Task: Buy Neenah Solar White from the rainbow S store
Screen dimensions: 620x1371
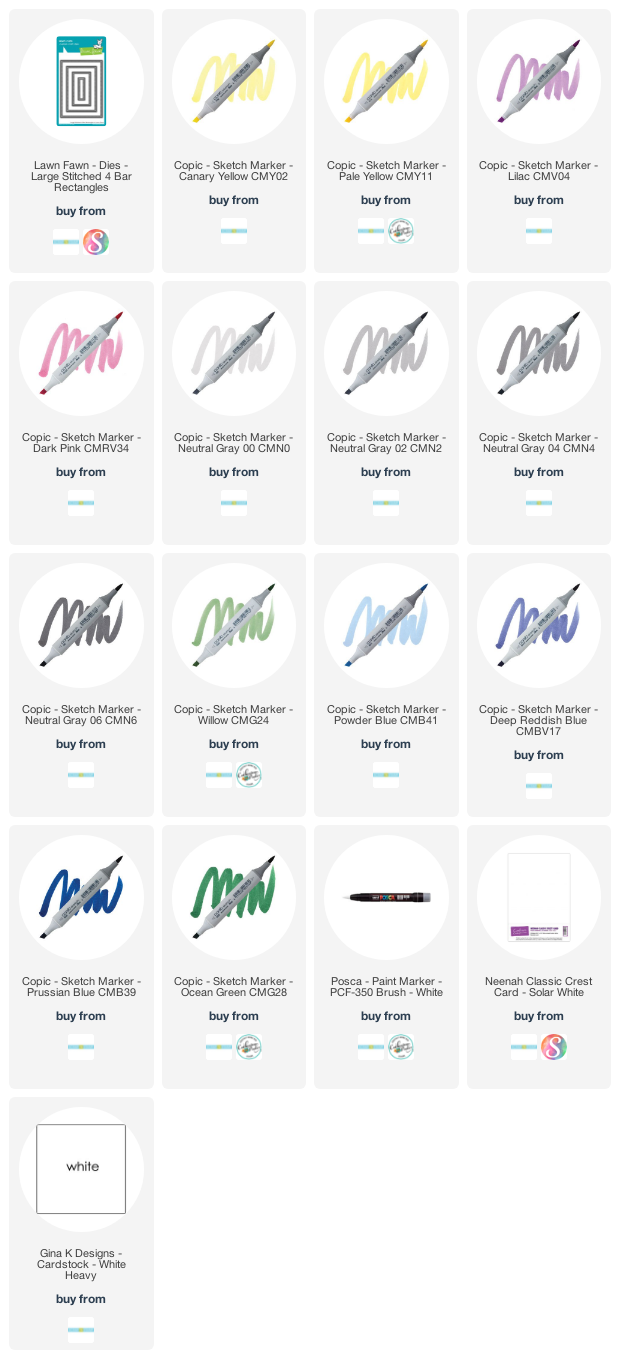Action: point(554,1047)
